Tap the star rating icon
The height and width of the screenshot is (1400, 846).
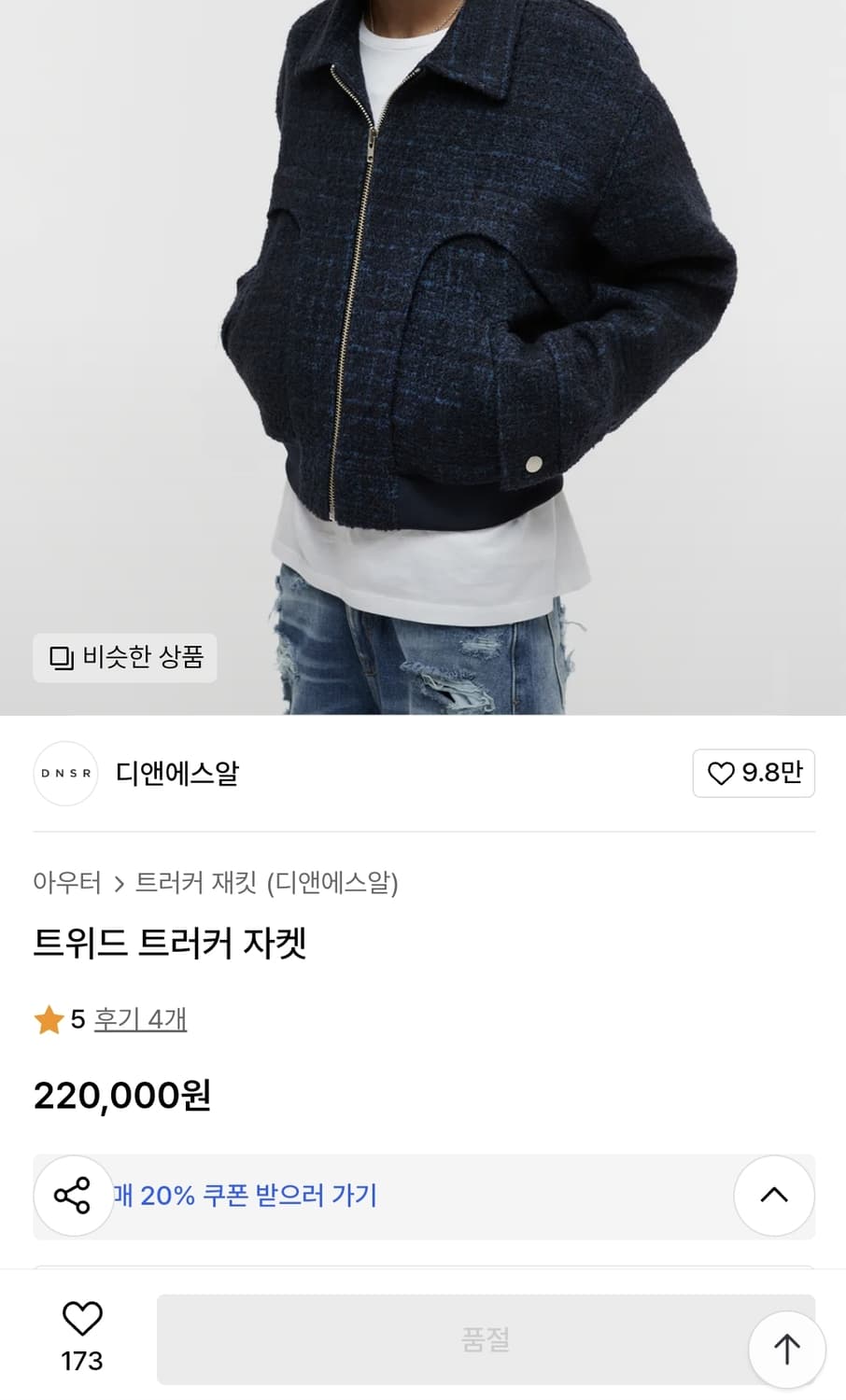pyautogui.click(x=47, y=1020)
